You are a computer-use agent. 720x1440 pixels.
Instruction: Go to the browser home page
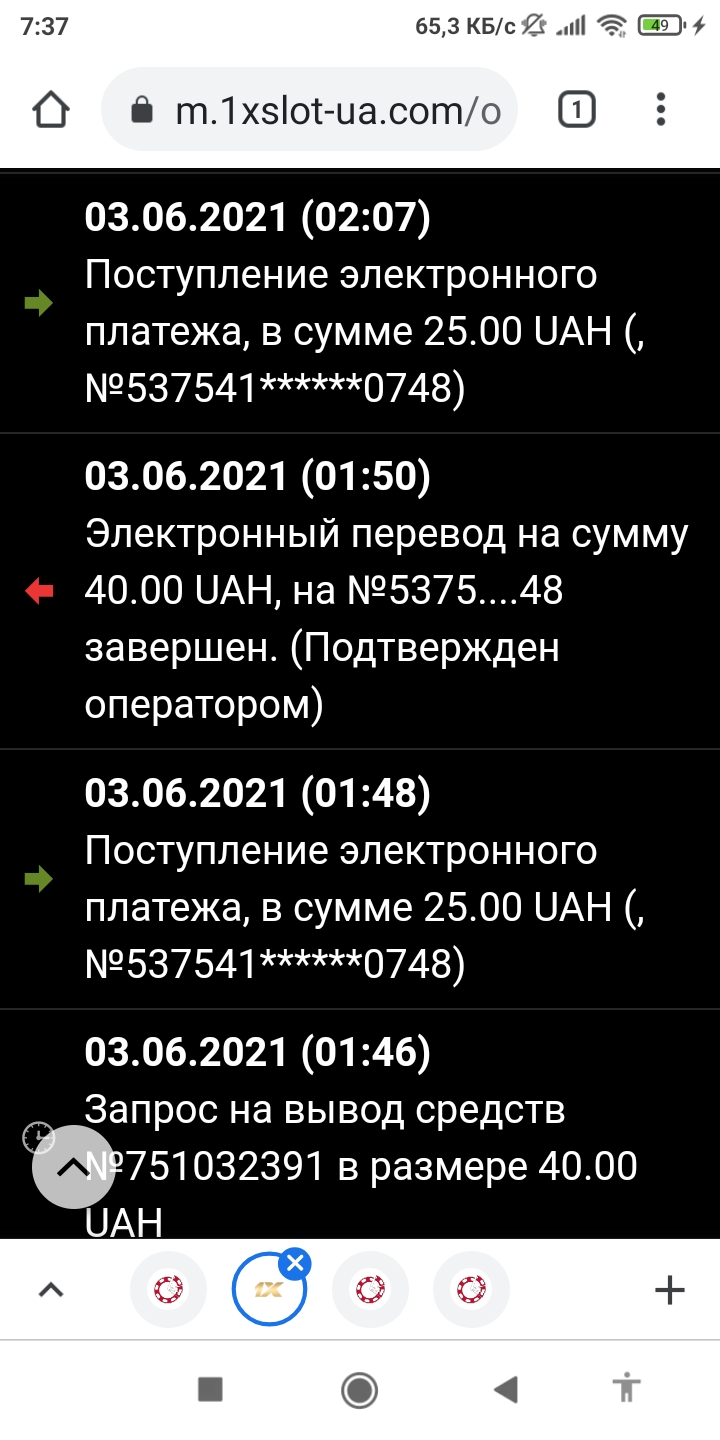click(52, 109)
